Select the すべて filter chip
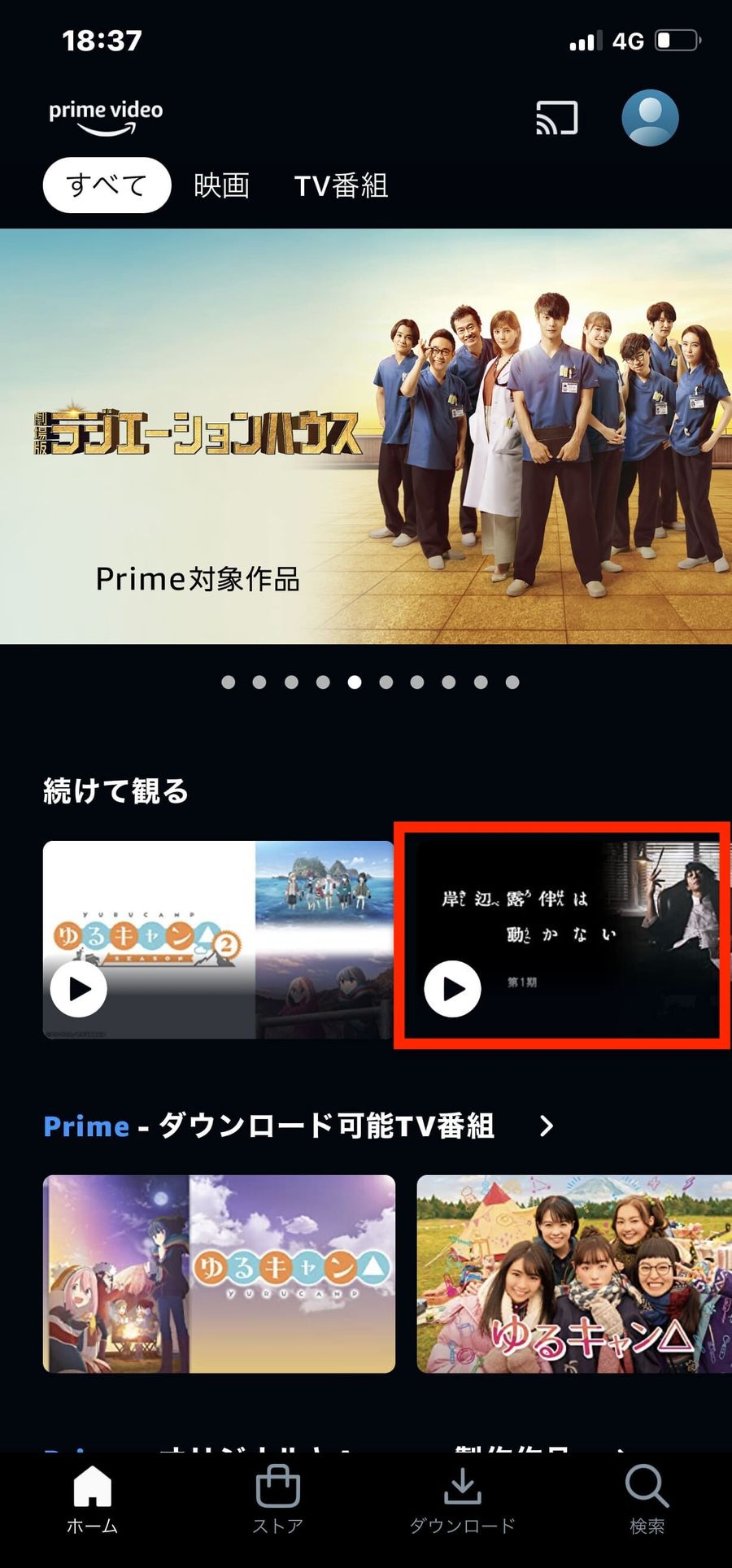Image resolution: width=732 pixels, height=1568 pixels. pyautogui.click(x=107, y=185)
